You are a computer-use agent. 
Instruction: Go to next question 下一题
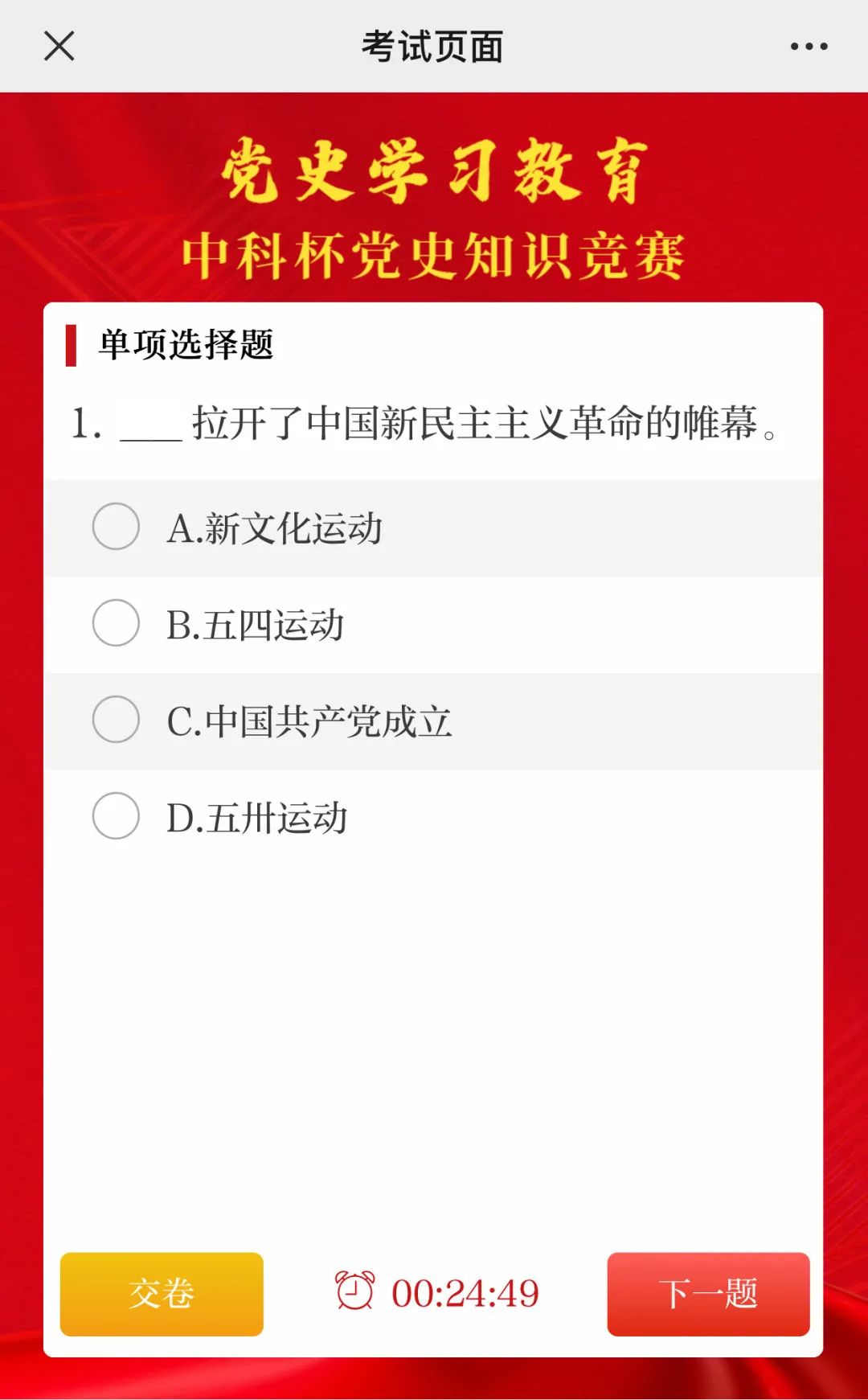click(708, 1294)
